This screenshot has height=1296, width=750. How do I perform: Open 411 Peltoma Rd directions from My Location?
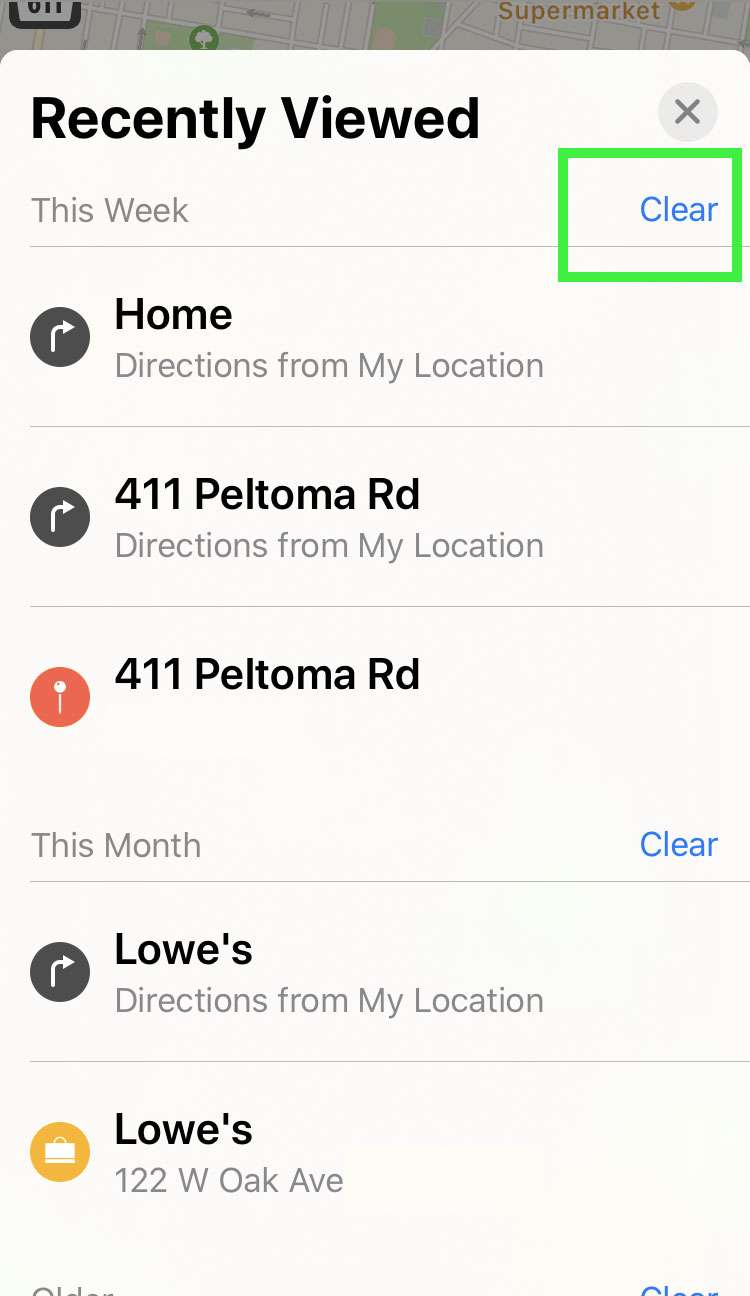pos(330,518)
